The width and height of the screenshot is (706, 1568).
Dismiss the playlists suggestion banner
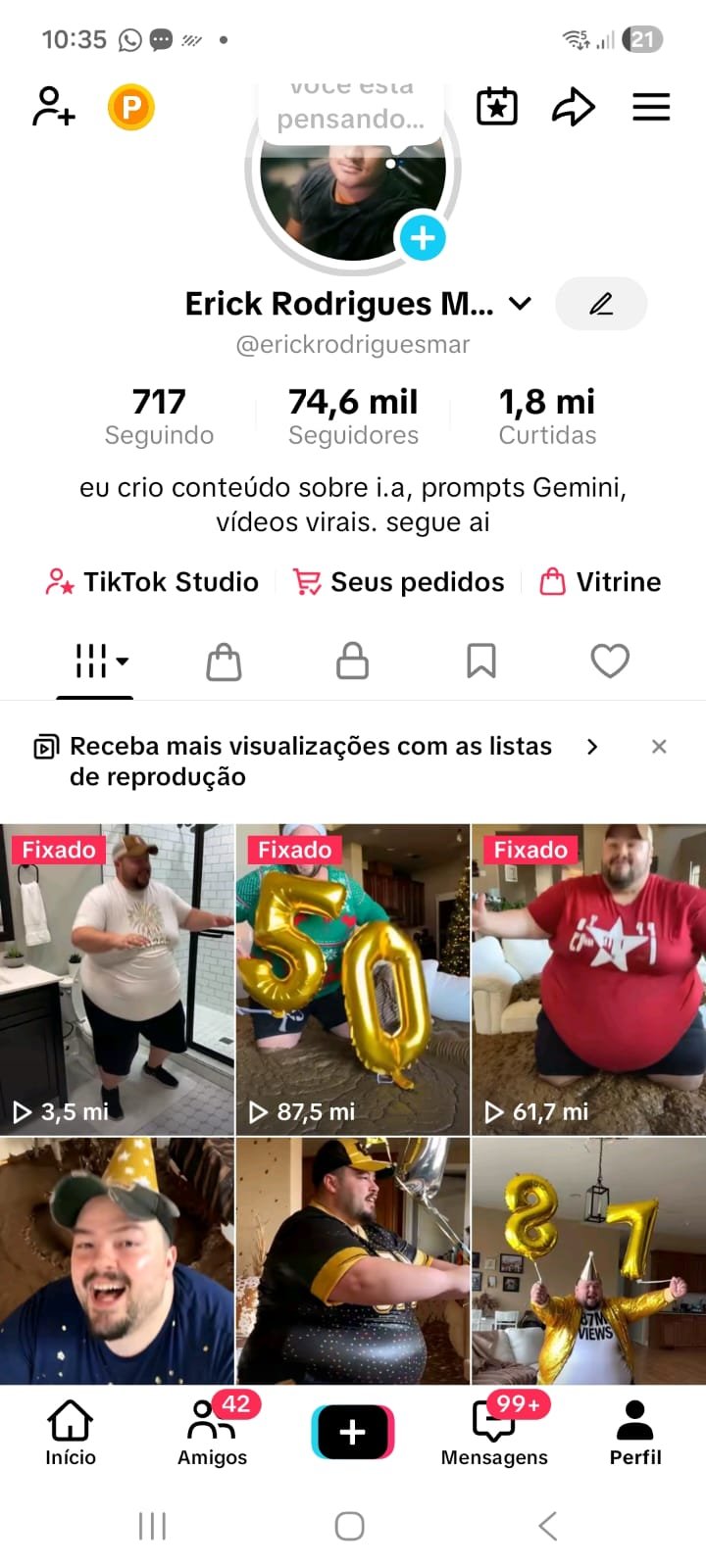pos(659,747)
